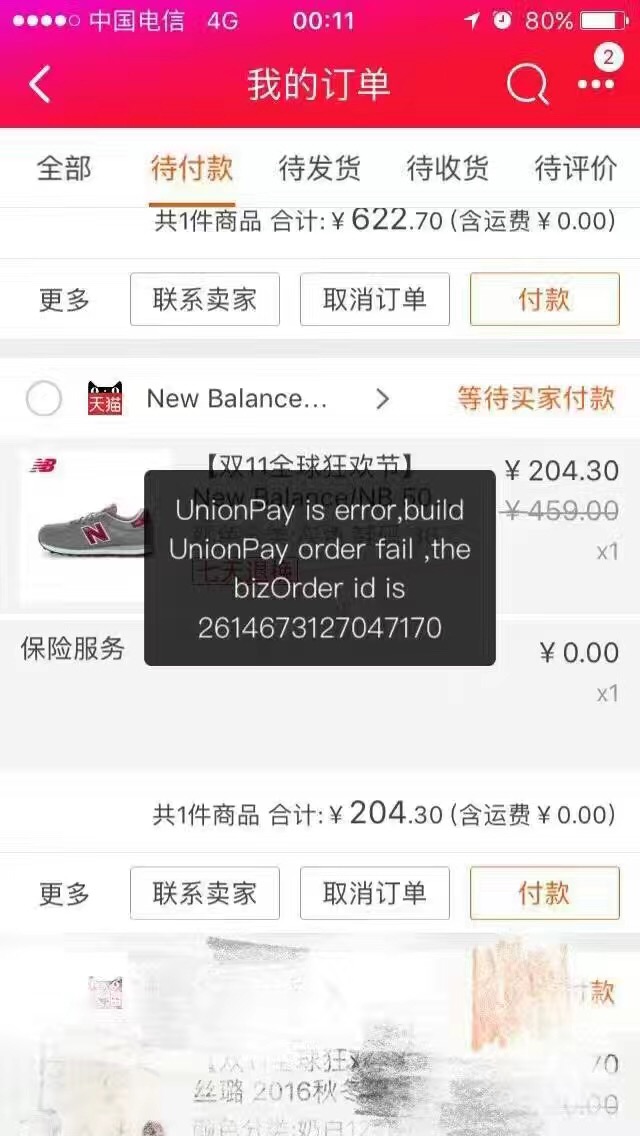The image size is (640, 1136).
Task: Tap 付款 for the ¥622.70 order
Action: (x=544, y=299)
